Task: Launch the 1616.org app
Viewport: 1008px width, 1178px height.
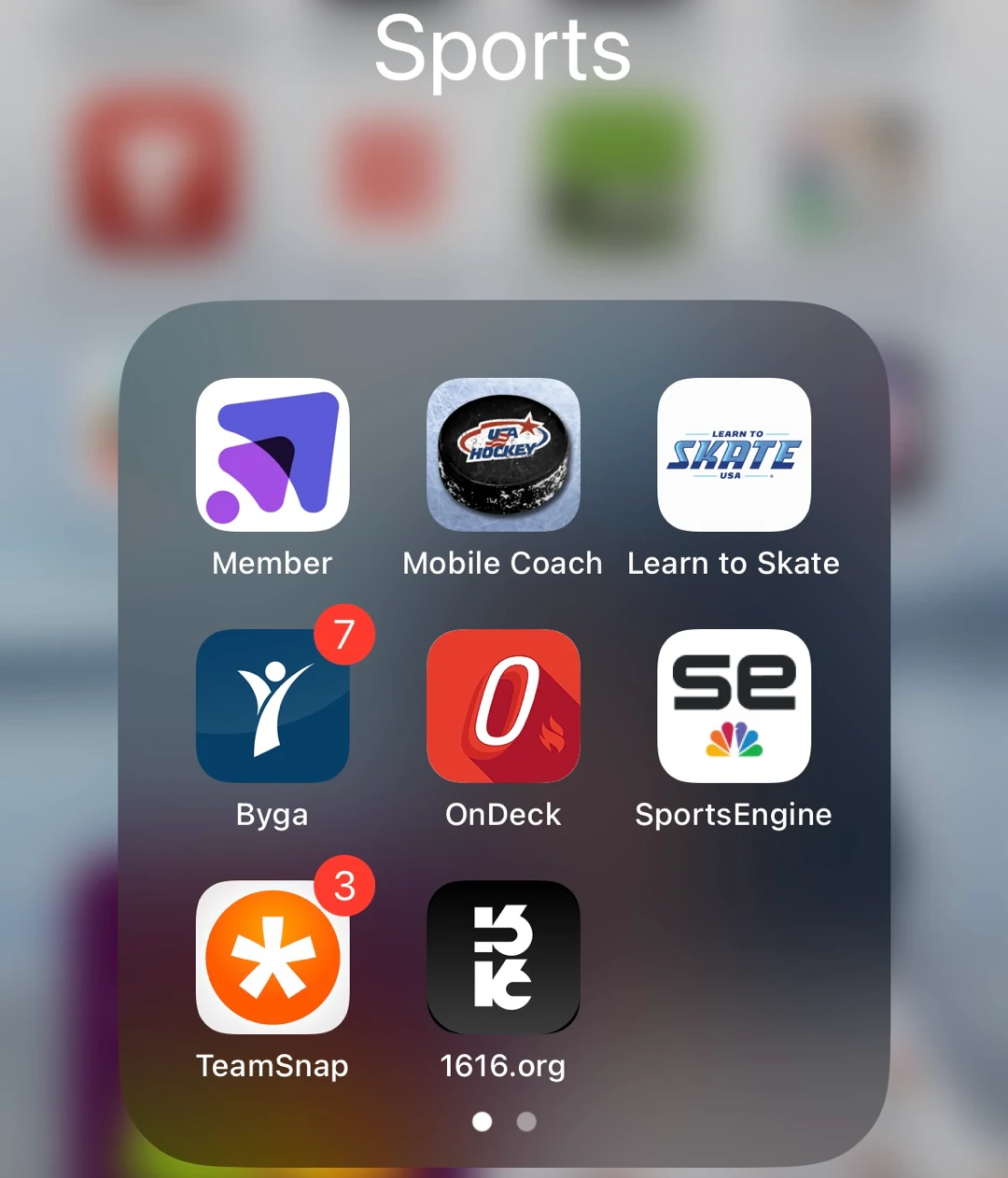Action: 503,958
